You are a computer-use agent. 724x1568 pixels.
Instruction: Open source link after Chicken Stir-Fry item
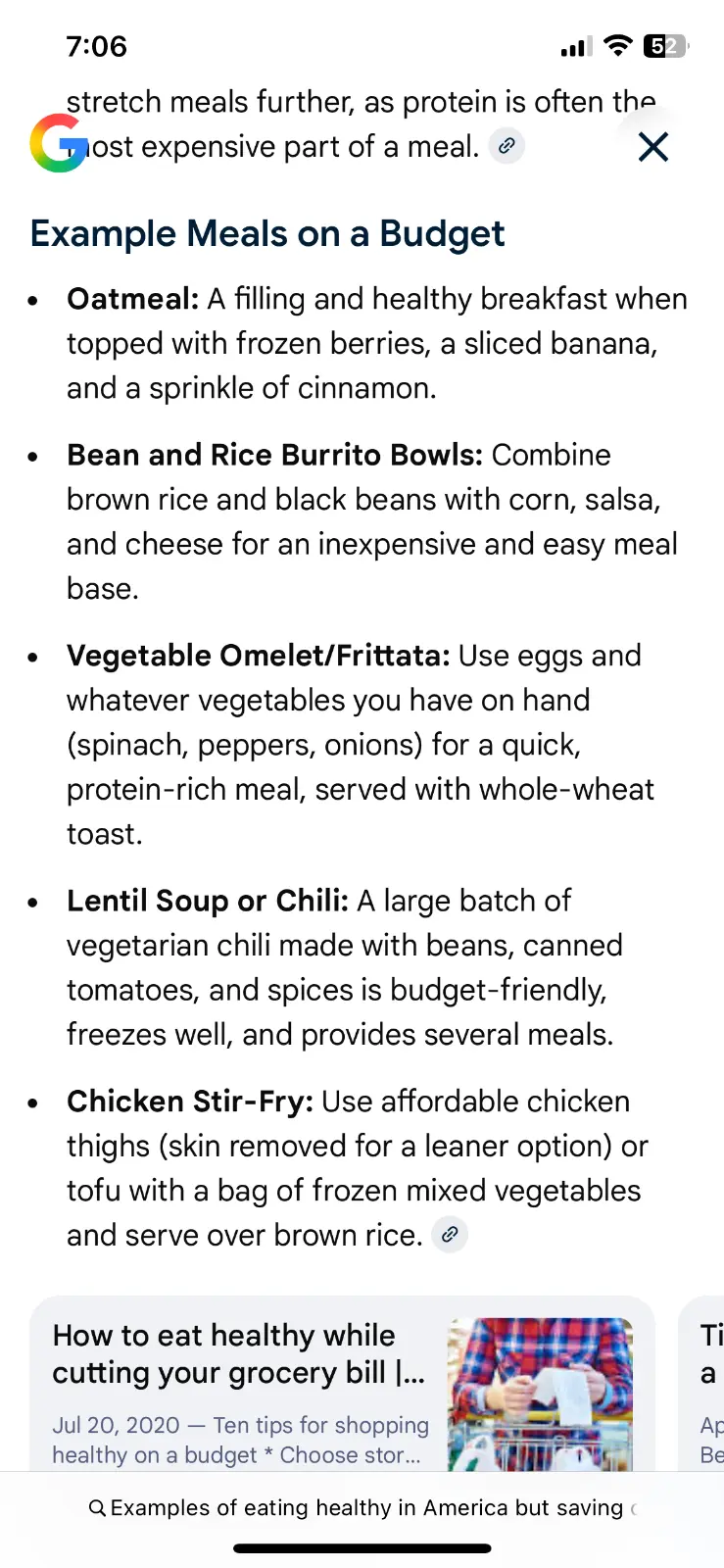pos(450,1235)
